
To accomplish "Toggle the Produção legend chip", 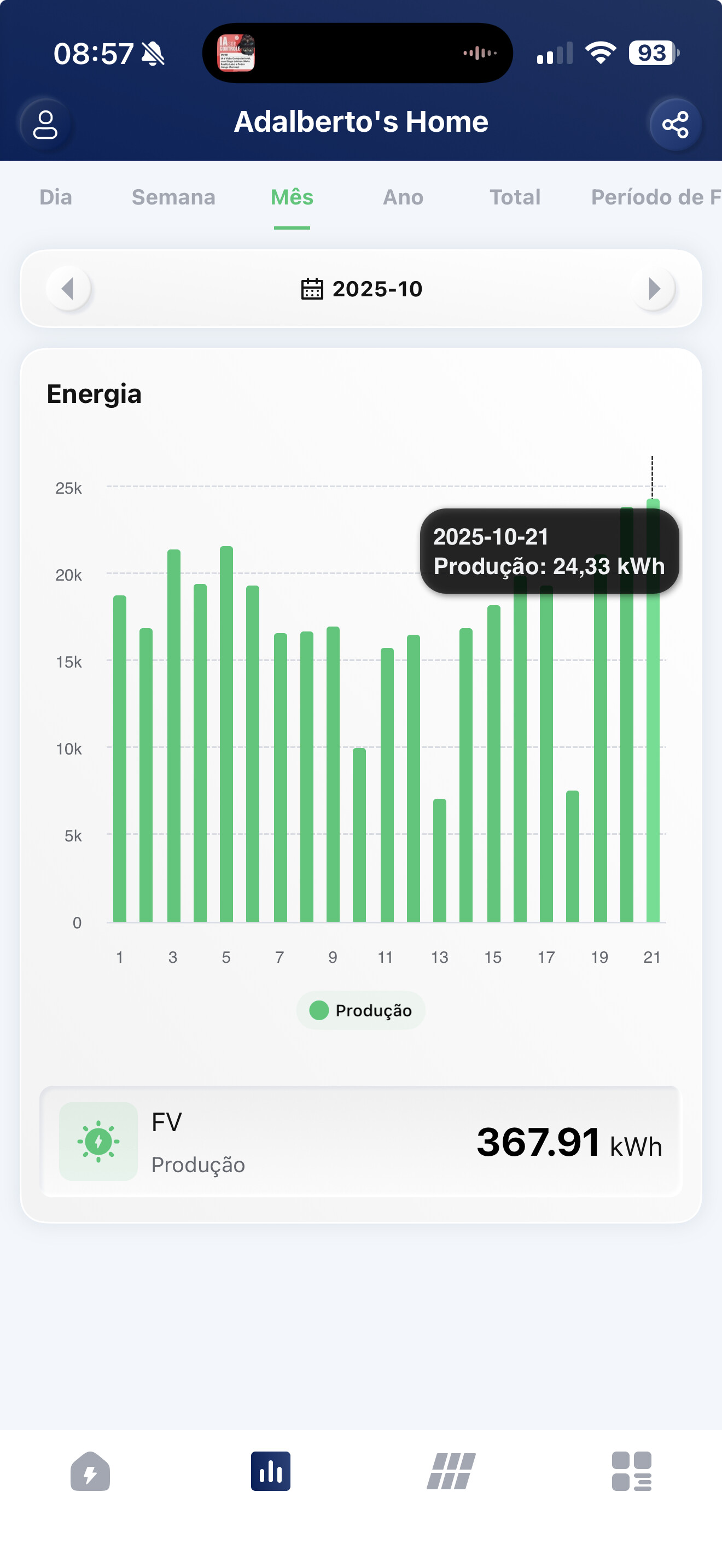I will click(361, 1010).
